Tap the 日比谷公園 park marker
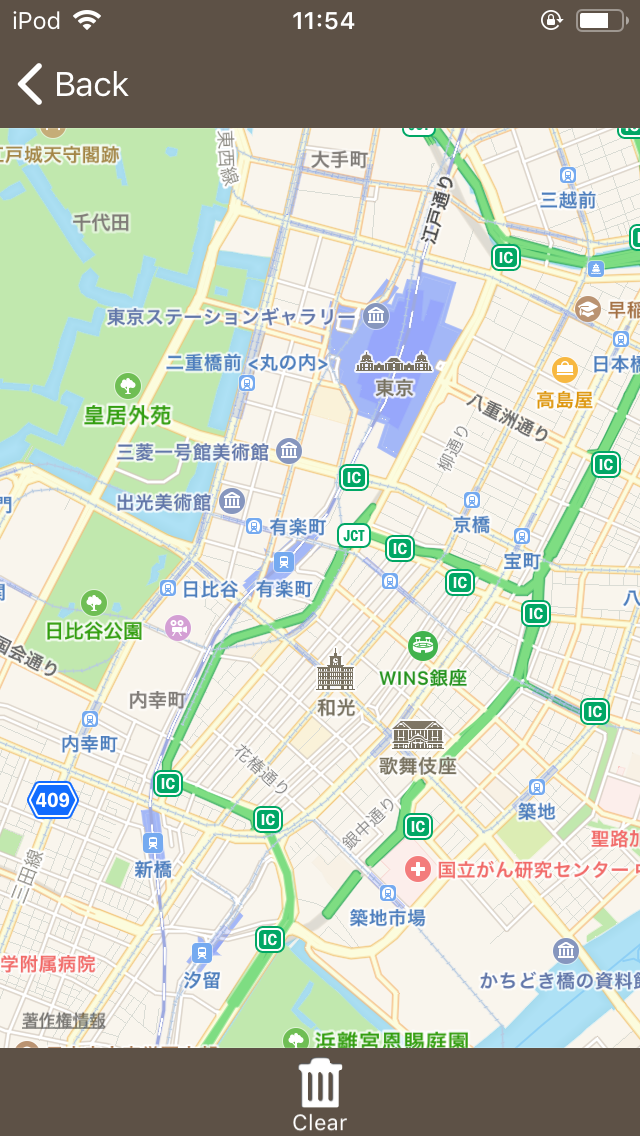The height and width of the screenshot is (1136, 640). [94, 602]
